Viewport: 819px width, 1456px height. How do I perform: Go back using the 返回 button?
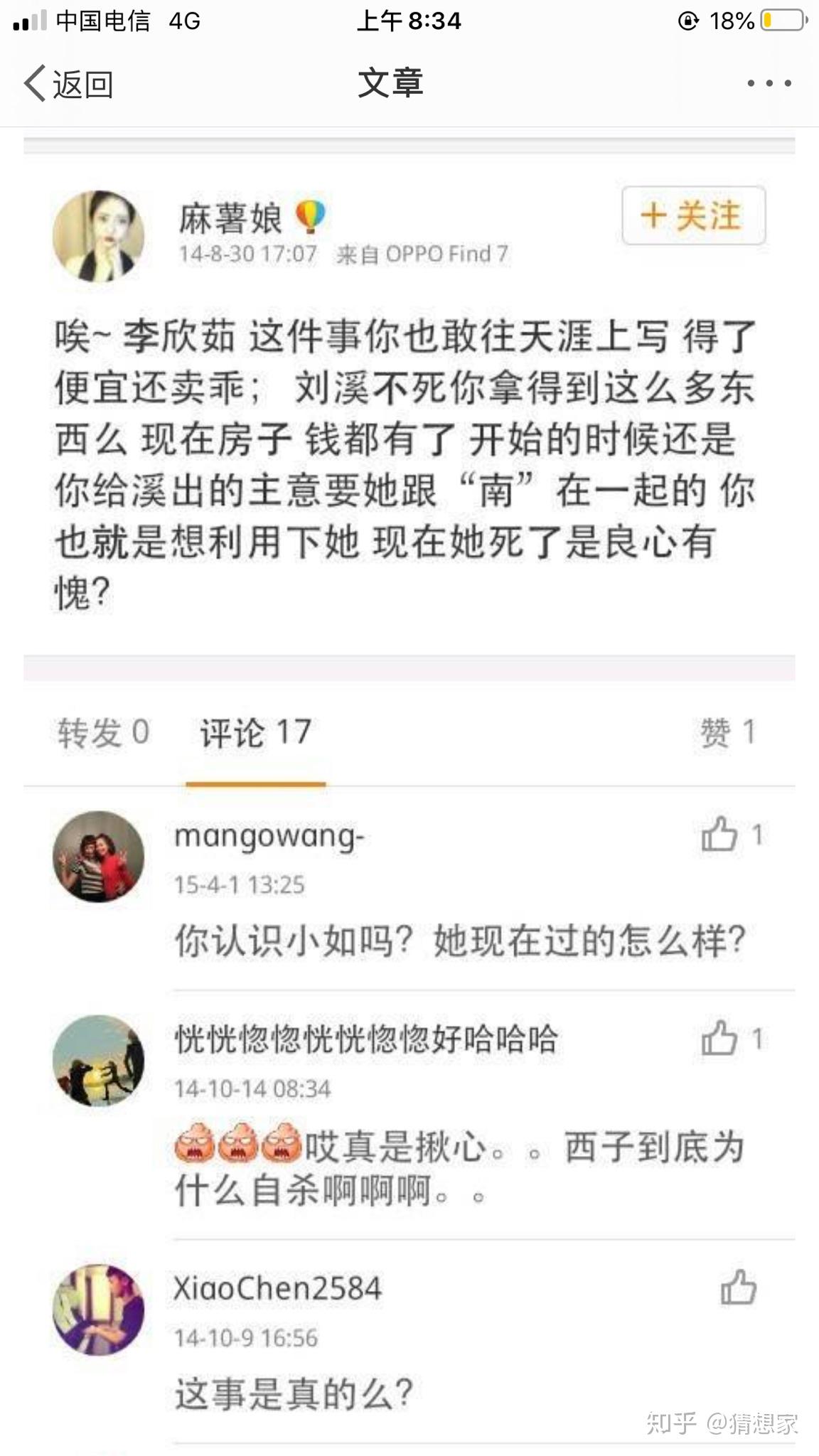pyautogui.click(x=69, y=85)
